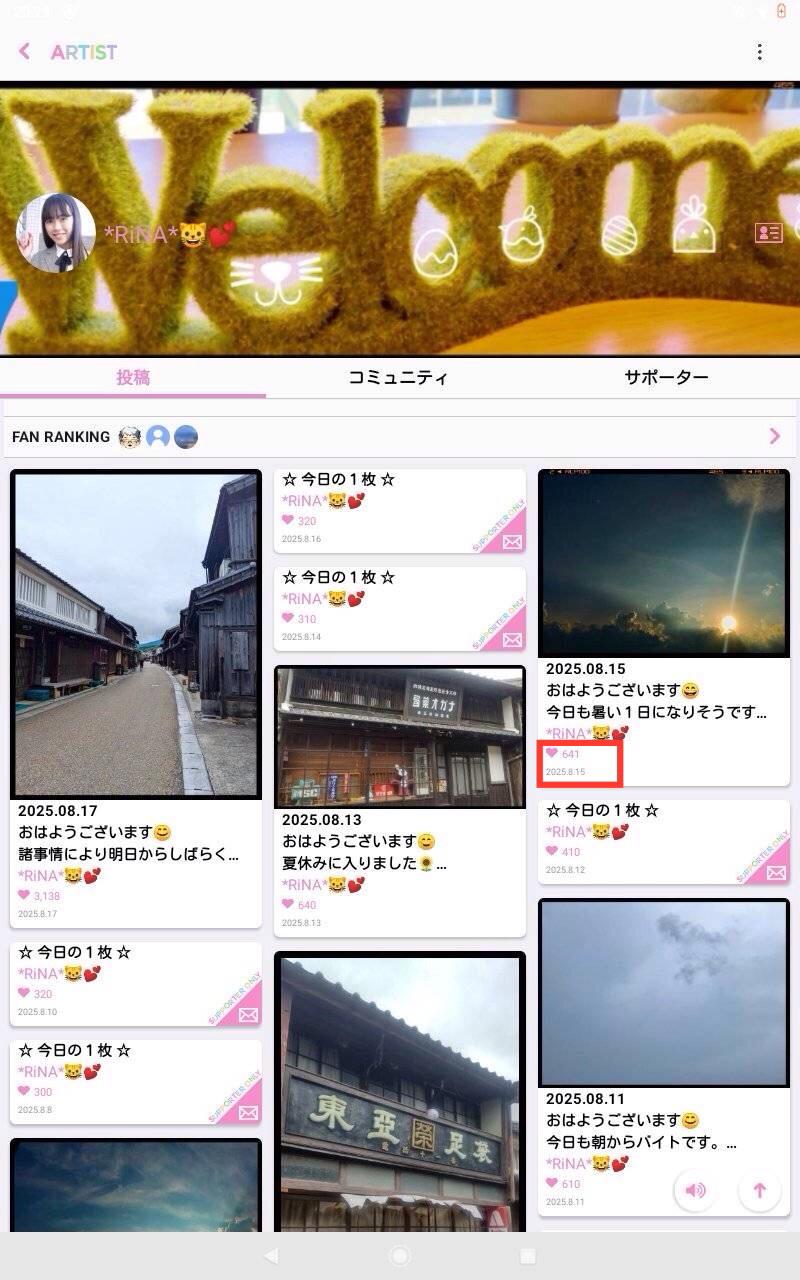Viewport: 800px width, 1280px height.
Task: Open the profile card icon on banner
Action: [768, 233]
